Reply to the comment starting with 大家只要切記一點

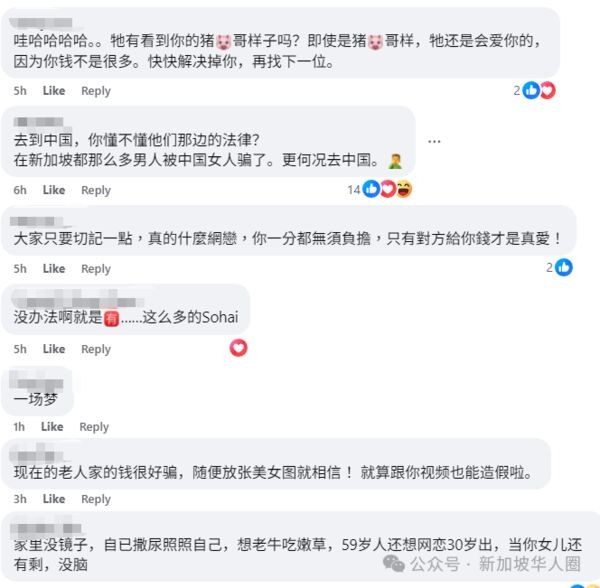pos(96,269)
